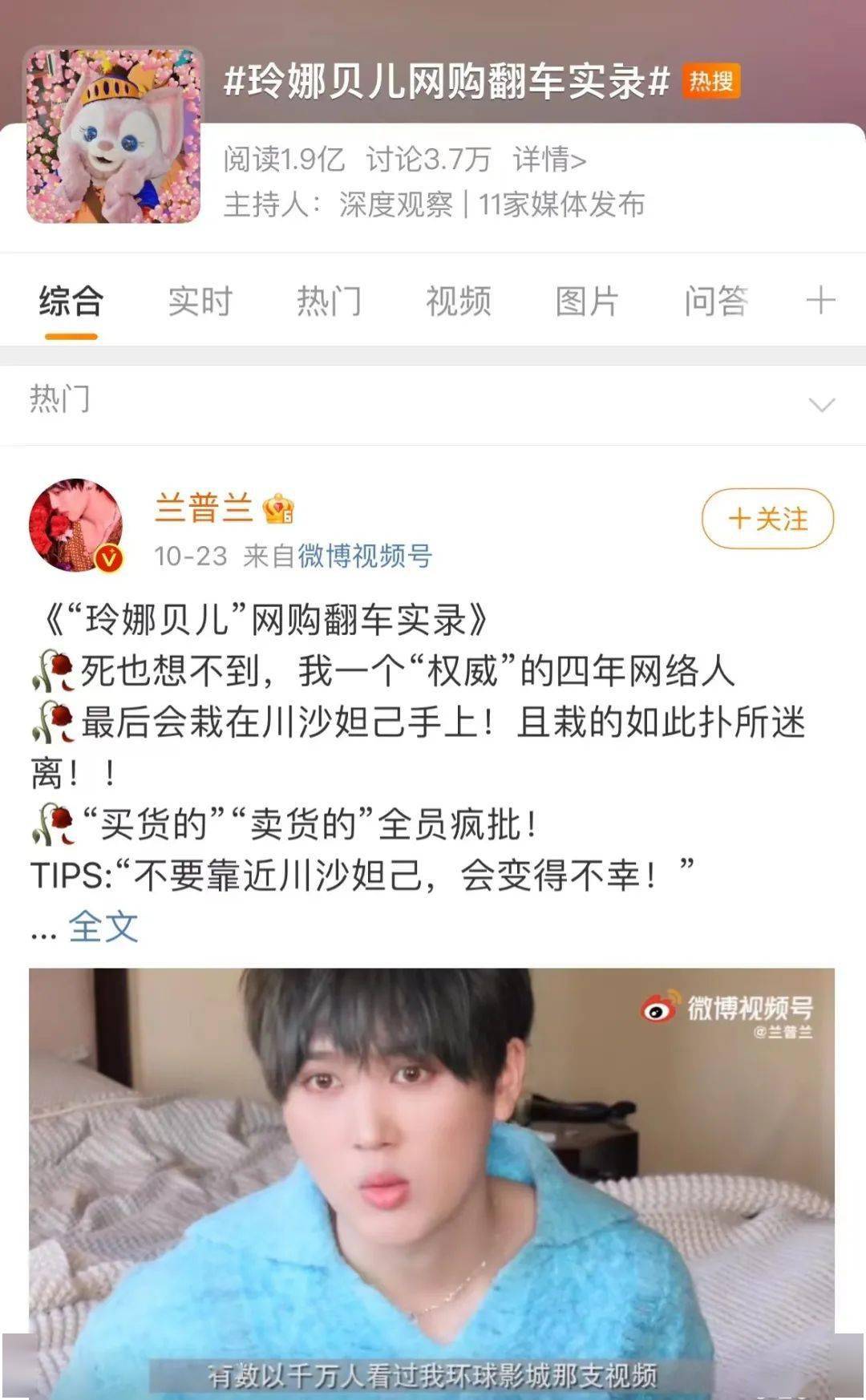Open the 微博视频号 source link
This screenshot has width=866, height=1400.
coord(365,556)
